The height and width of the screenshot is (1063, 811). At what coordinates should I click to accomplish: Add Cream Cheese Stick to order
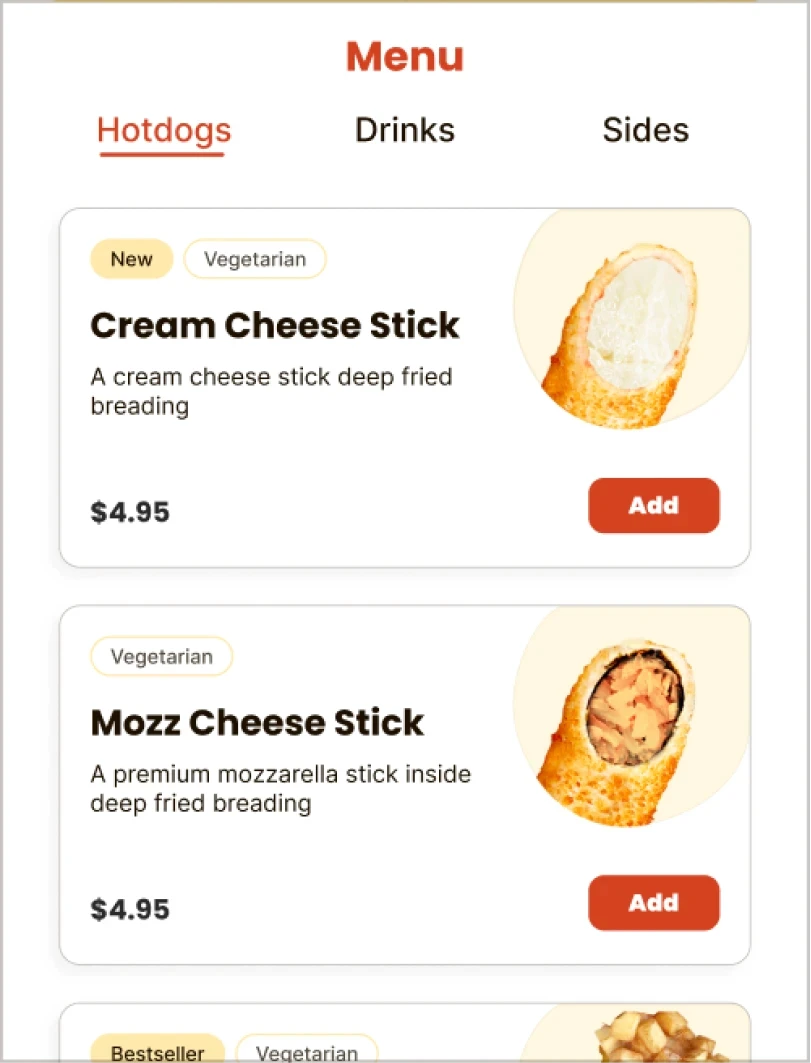[653, 505]
